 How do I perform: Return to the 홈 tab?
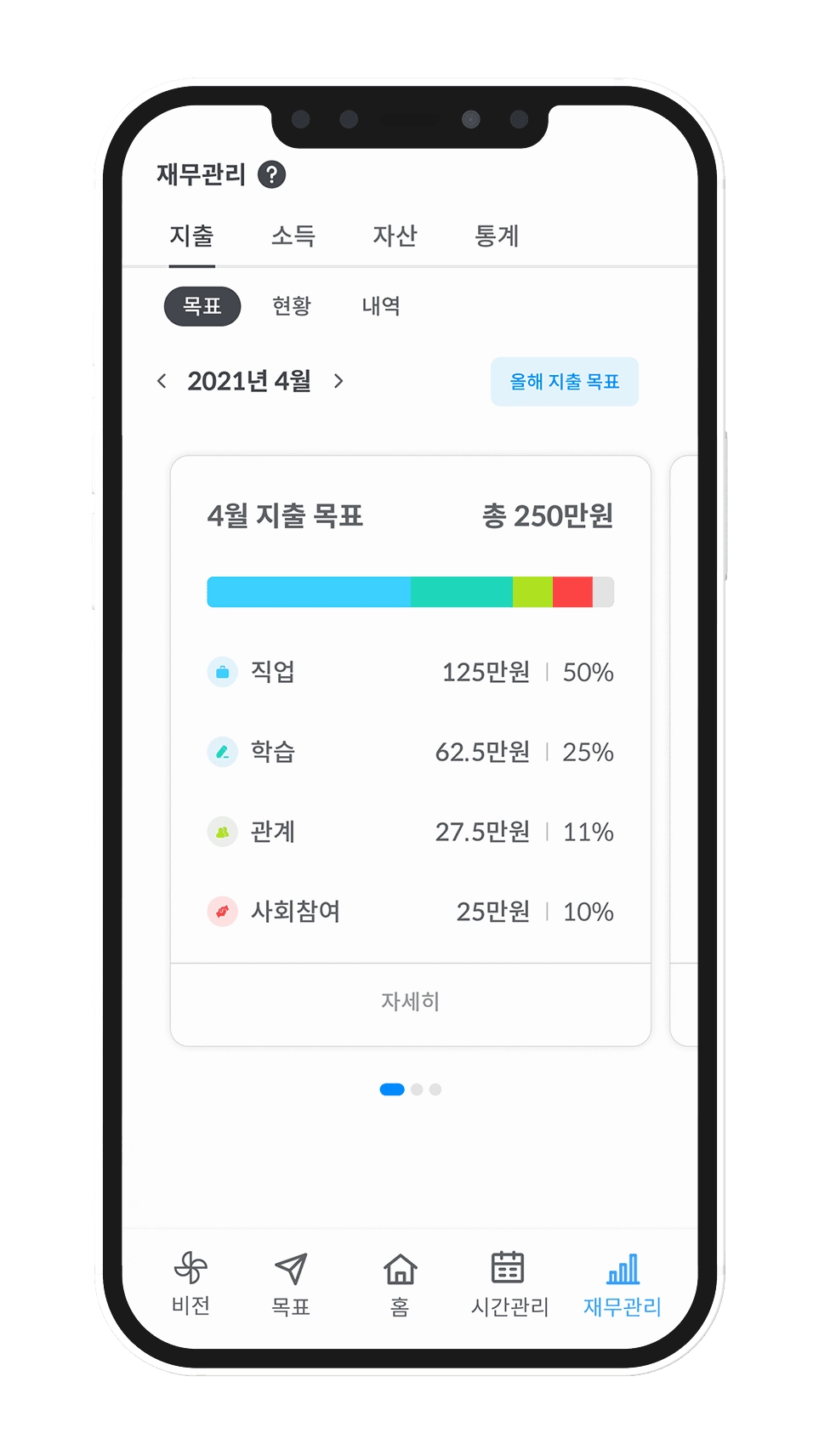400,1283
